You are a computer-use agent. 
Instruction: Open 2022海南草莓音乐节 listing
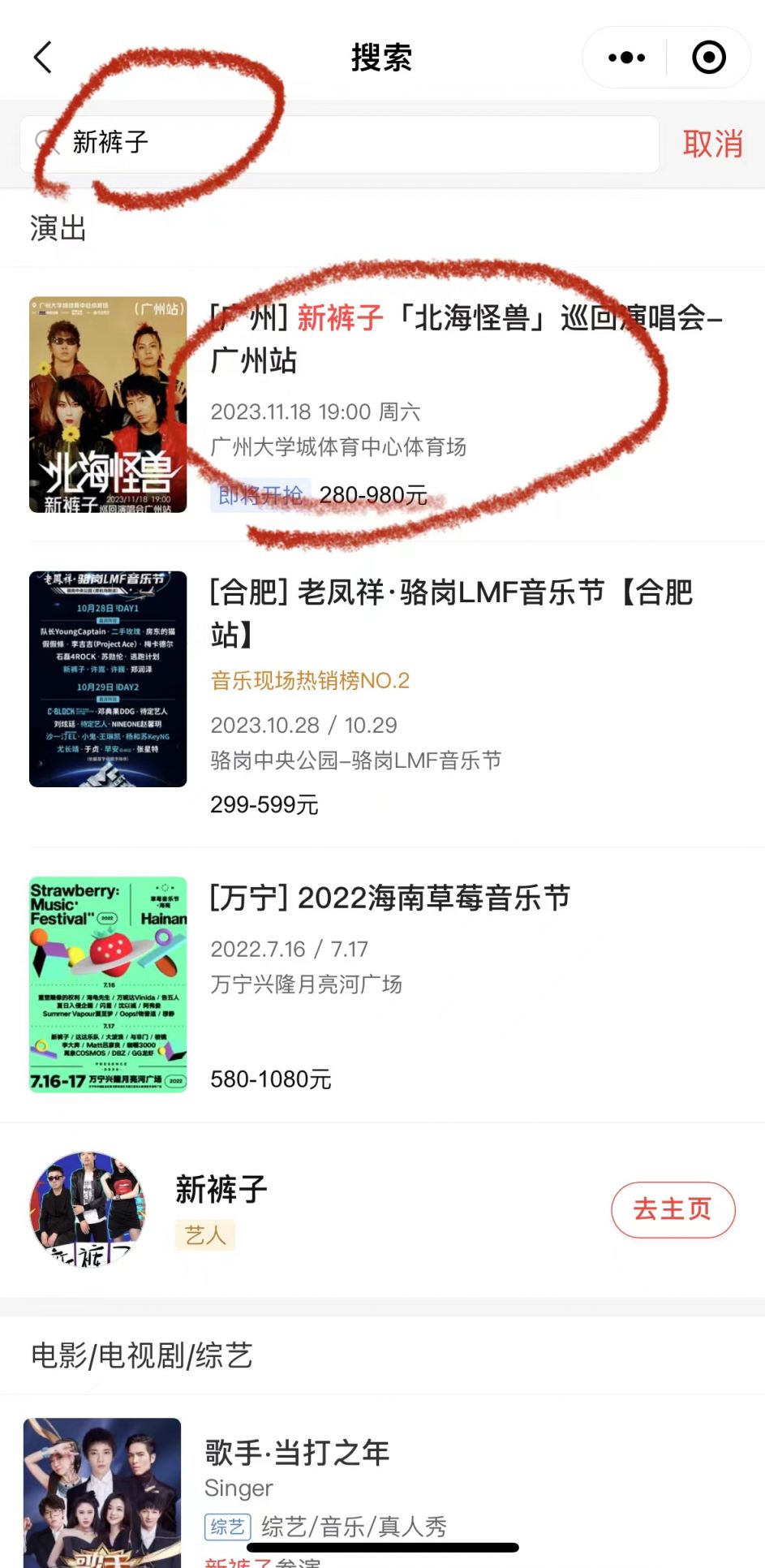[389, 898]
